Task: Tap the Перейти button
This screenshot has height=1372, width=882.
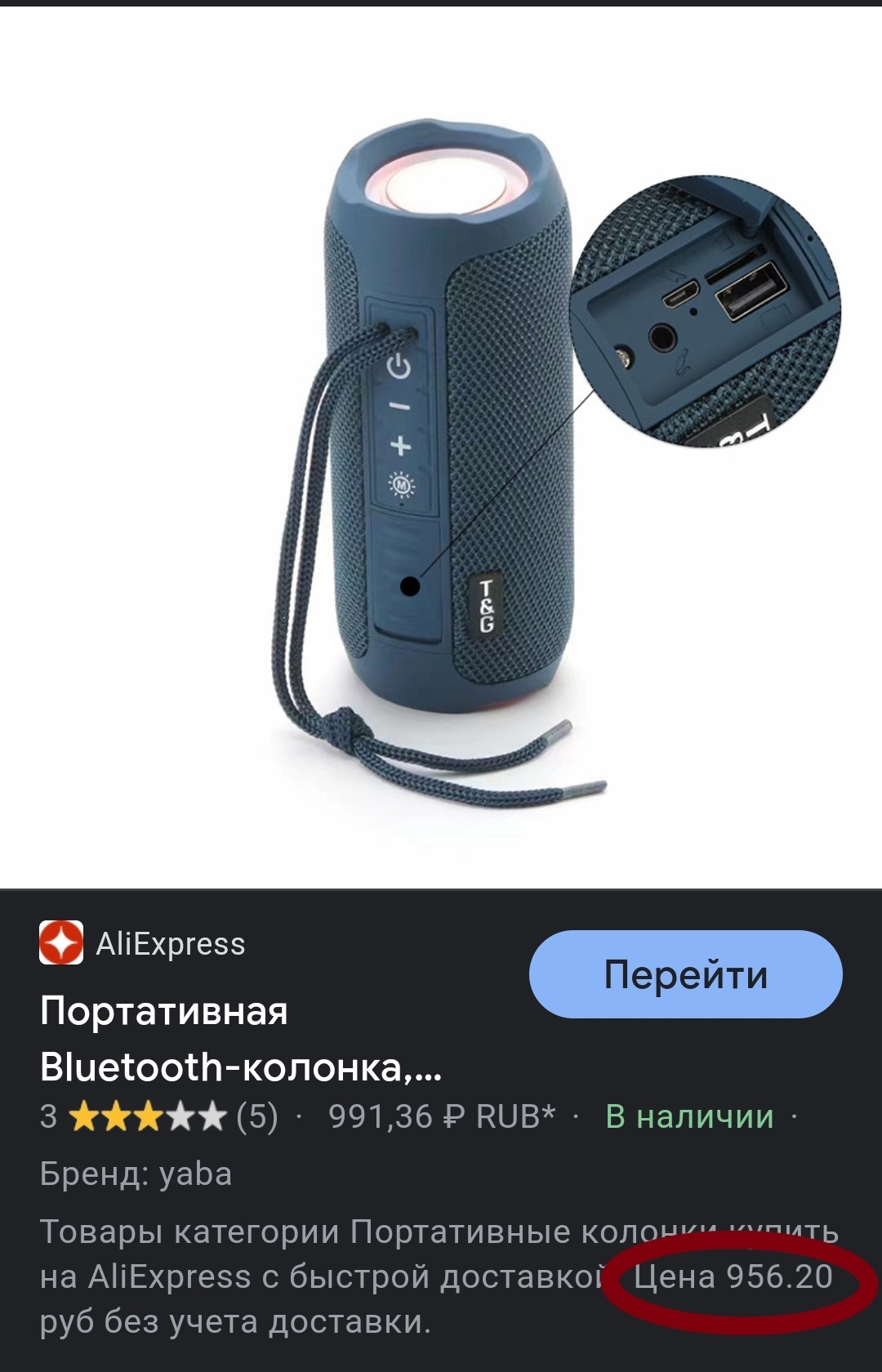Action: coord(685,974)
